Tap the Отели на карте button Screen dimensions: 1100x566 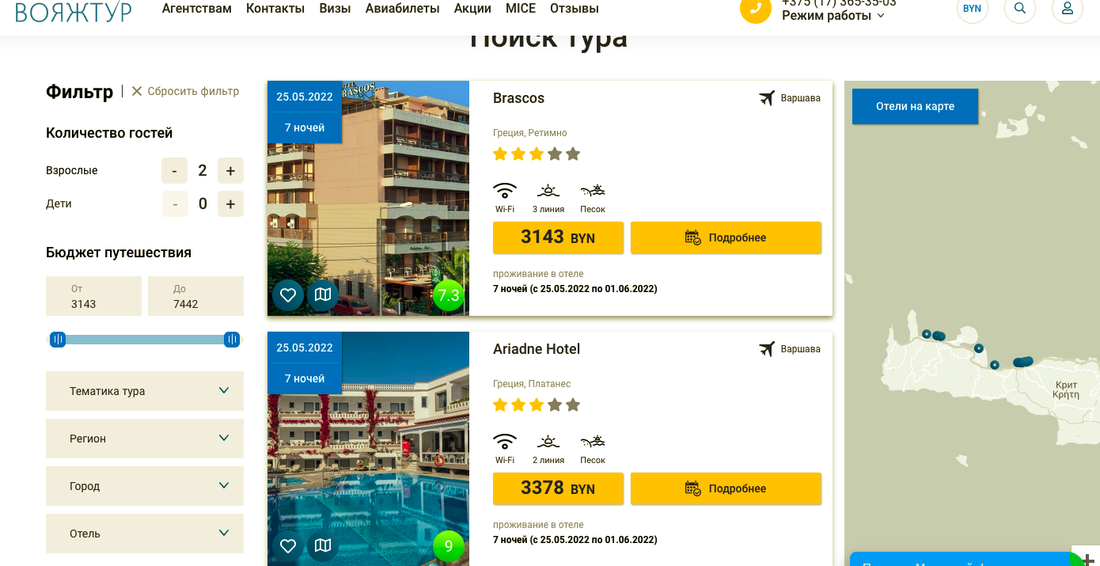915,106
